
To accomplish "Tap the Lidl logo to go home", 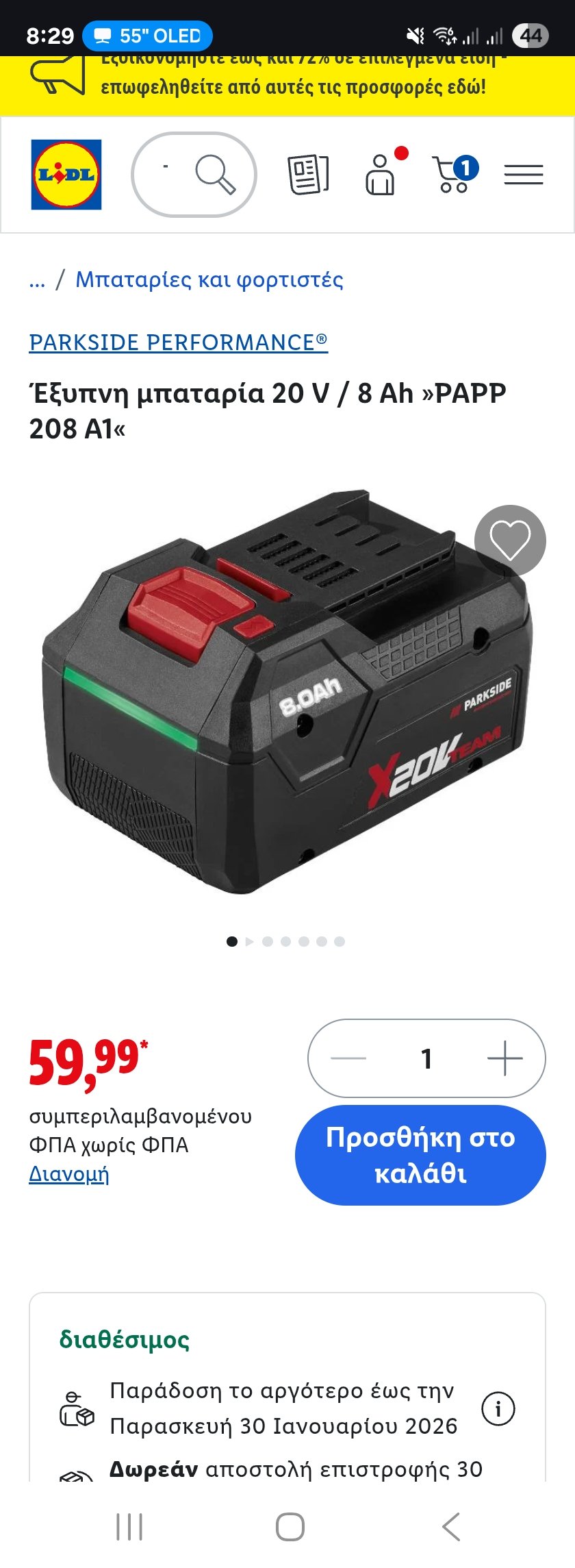I will 66,175.
